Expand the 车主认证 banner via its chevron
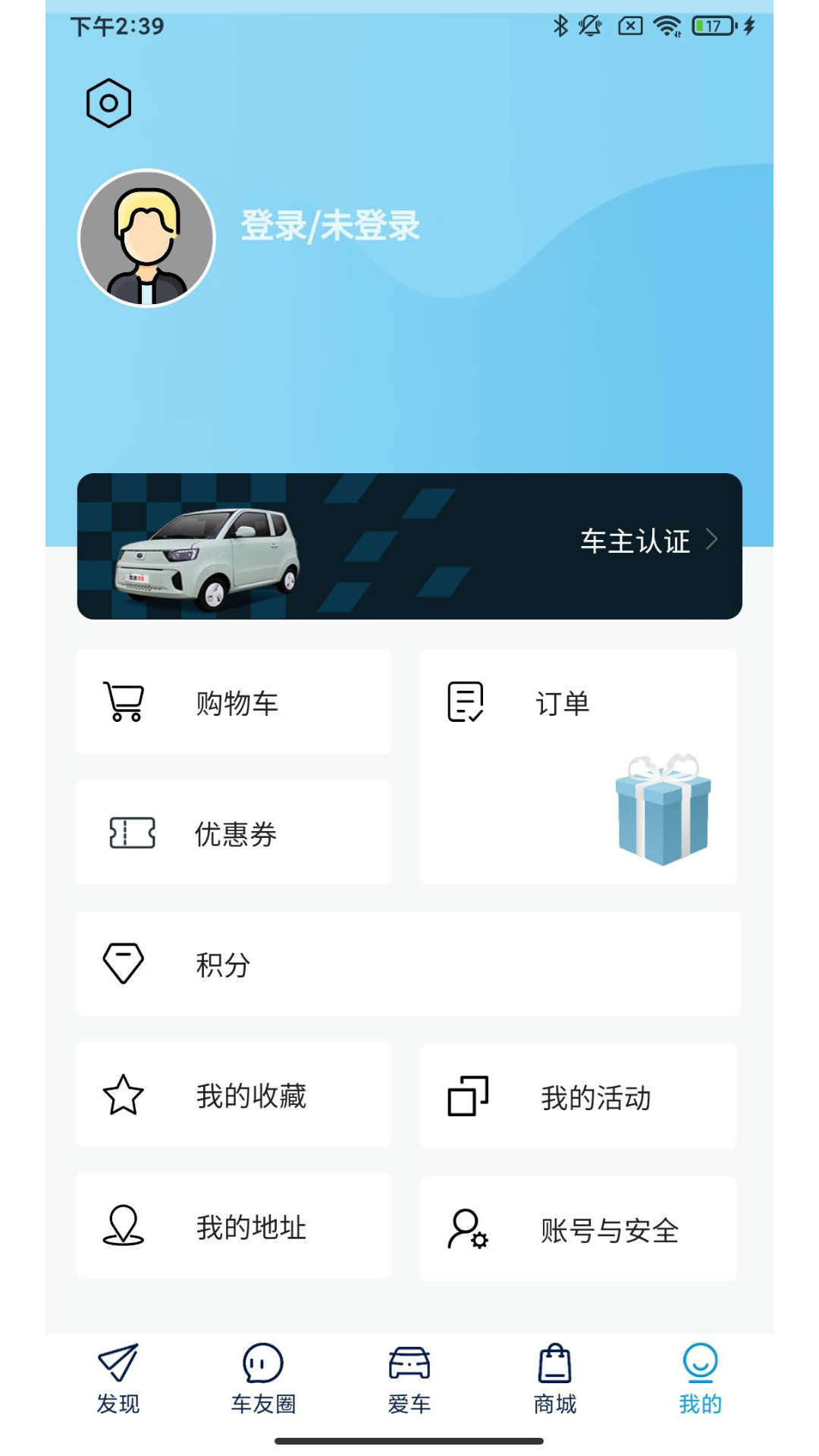Image resolution: width=819 pixels, height=1456 pixels. pos(714,541)
